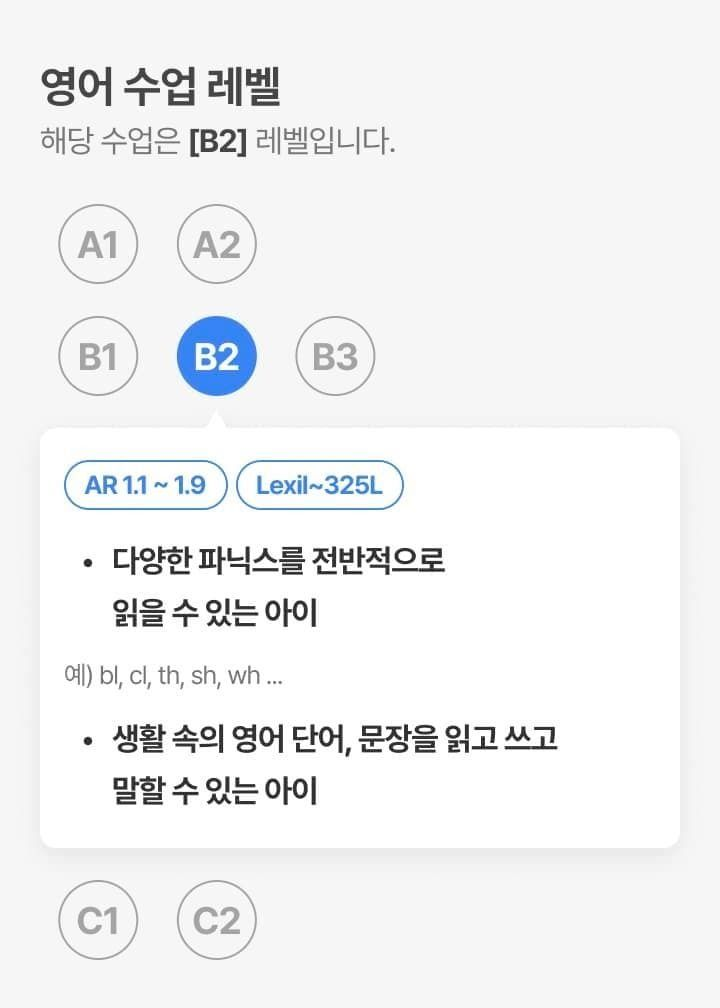Tap the highlighted B2 level
Image resolution: width=720 pixels, height=1008 pixels.
pyautogui.click(x=217, y=356)
